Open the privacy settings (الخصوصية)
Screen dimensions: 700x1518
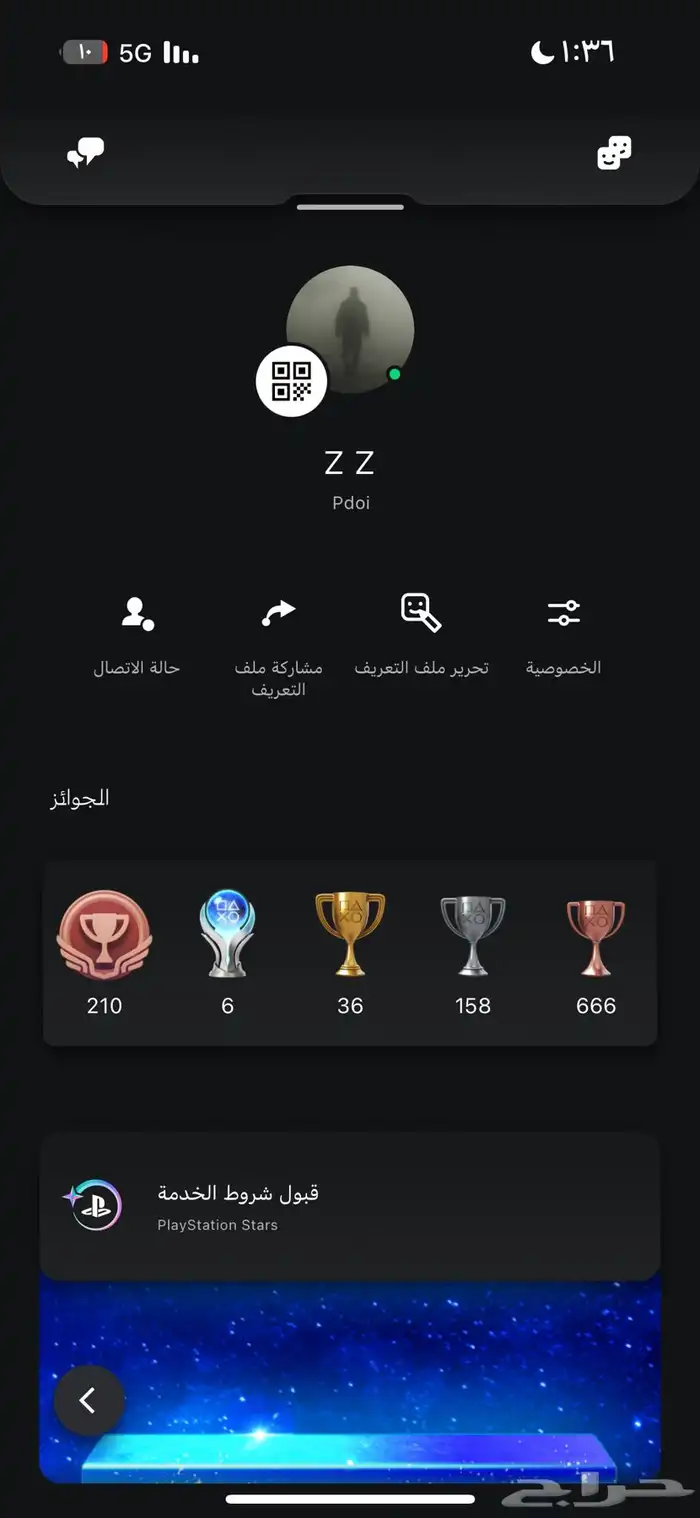click(x=564, y=636)
